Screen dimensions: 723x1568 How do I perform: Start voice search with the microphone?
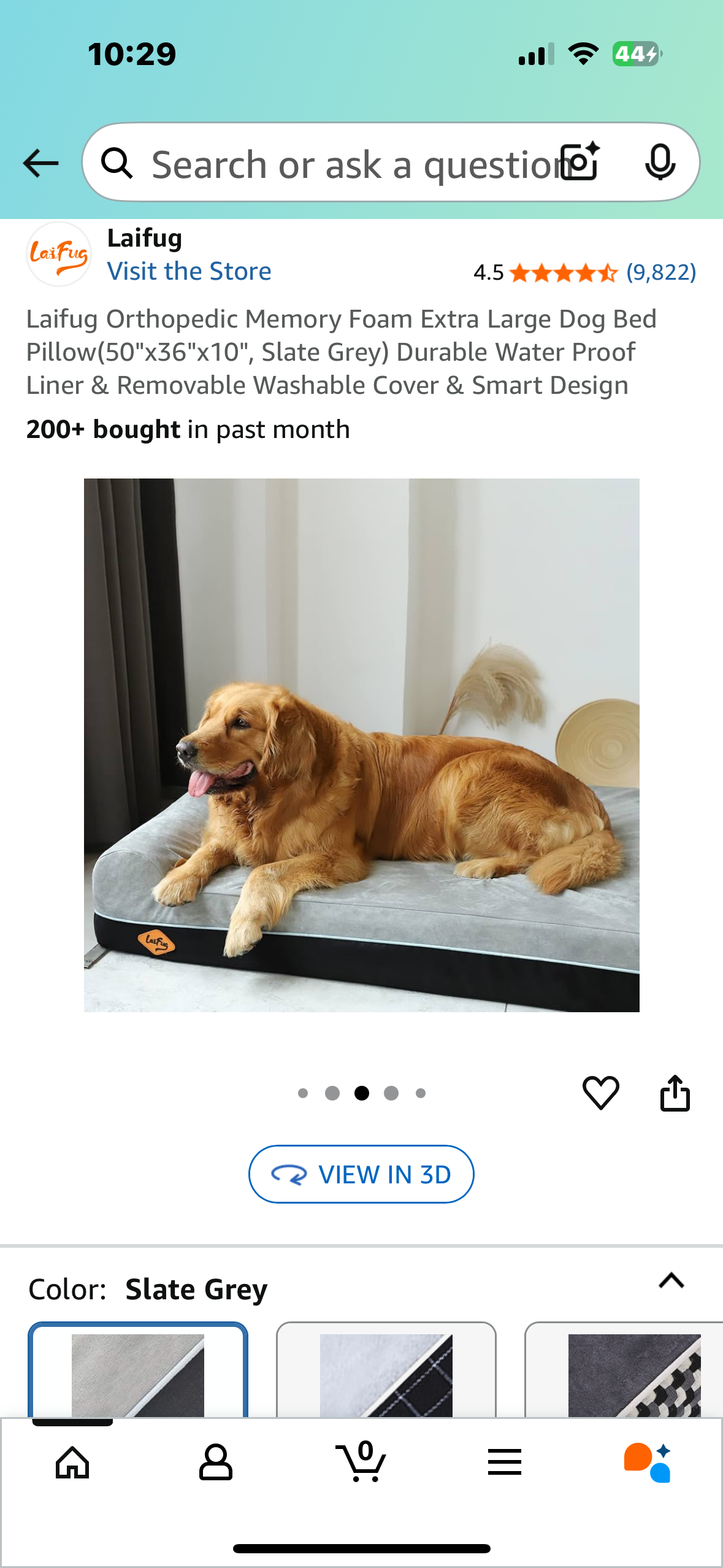pos(660,163)
